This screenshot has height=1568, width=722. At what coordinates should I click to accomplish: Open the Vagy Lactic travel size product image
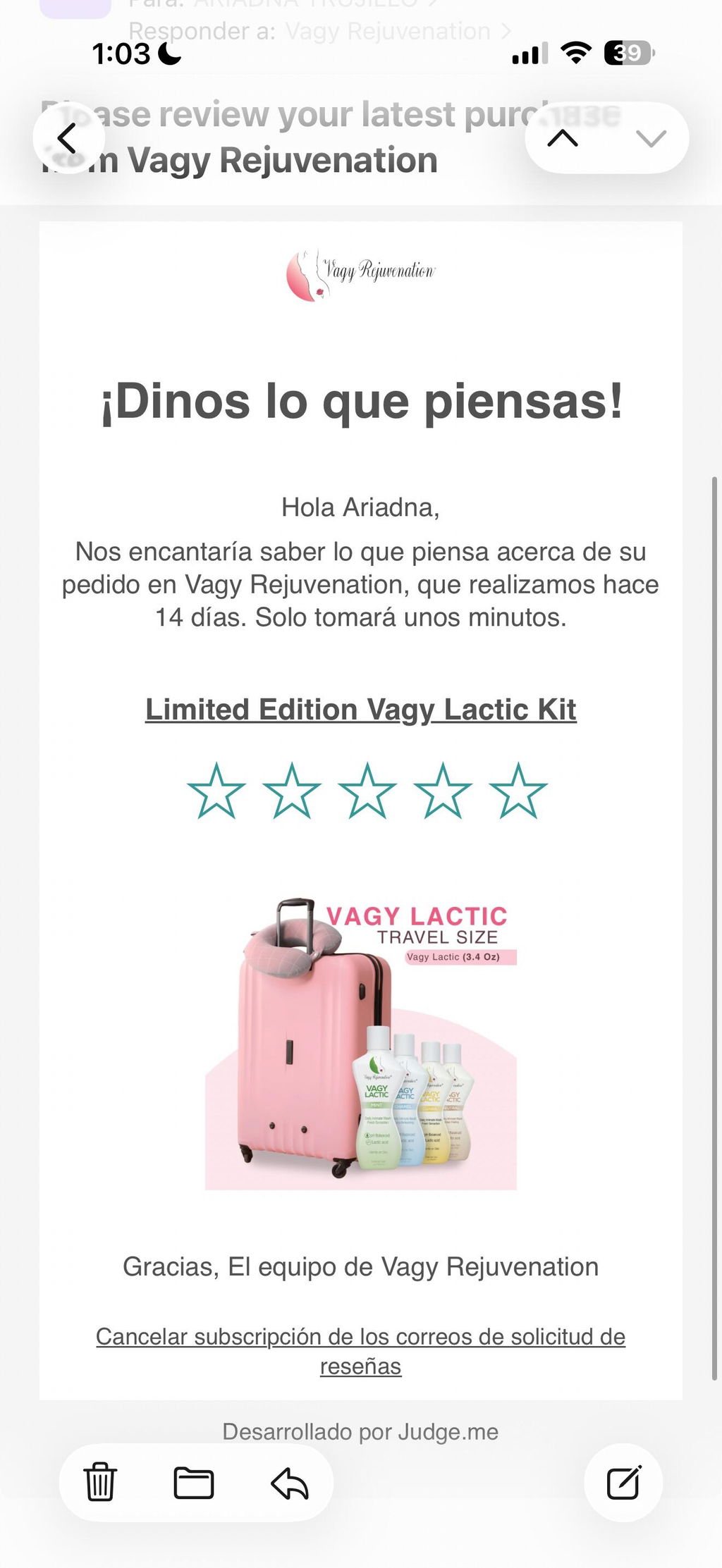point(361,1042)
